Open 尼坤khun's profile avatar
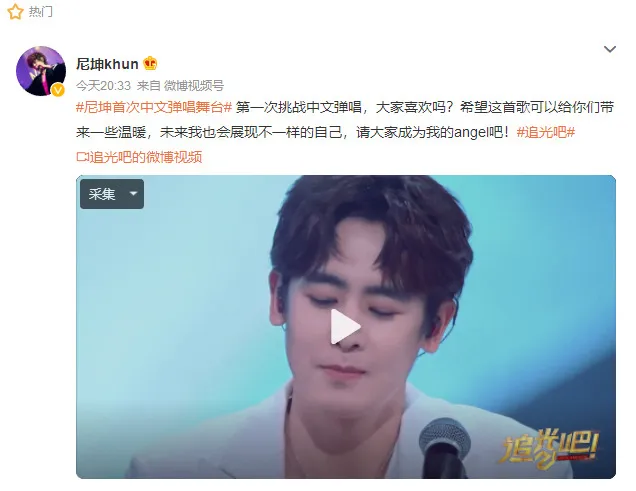This screenshot has height=491, width=636. click(x=40, y=71)
